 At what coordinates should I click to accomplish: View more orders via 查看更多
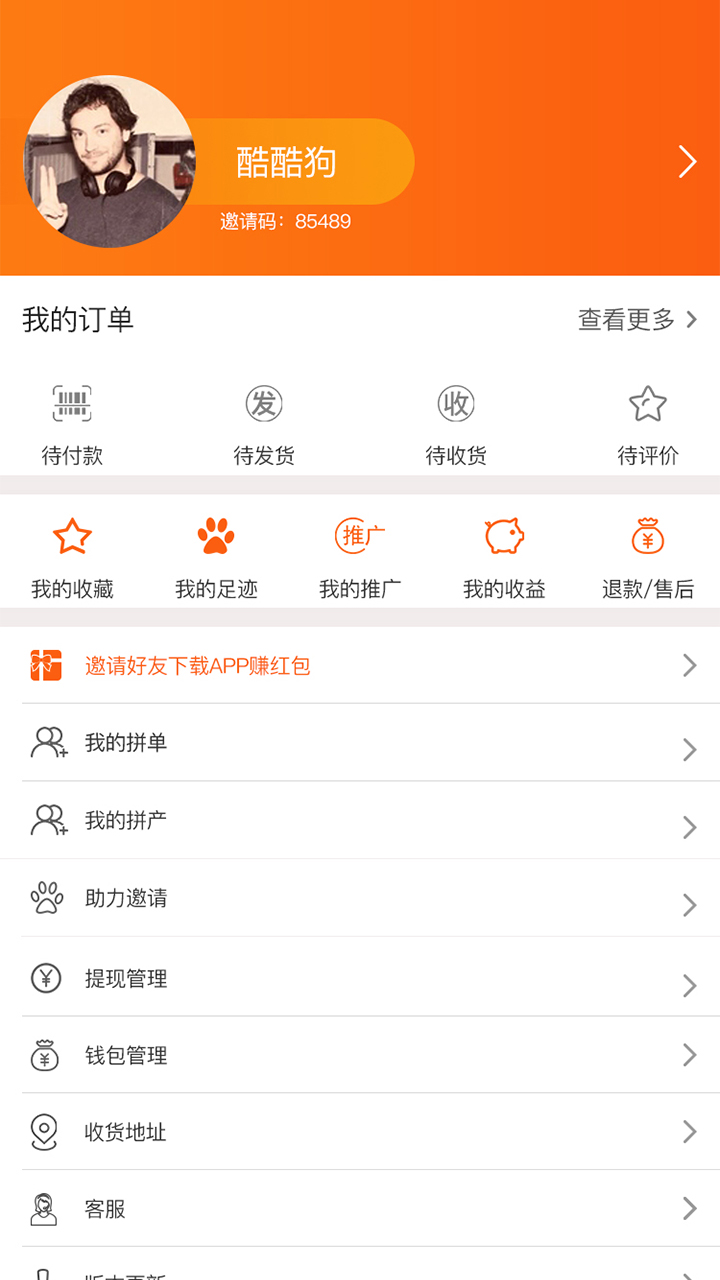click(x=637, y=320)
